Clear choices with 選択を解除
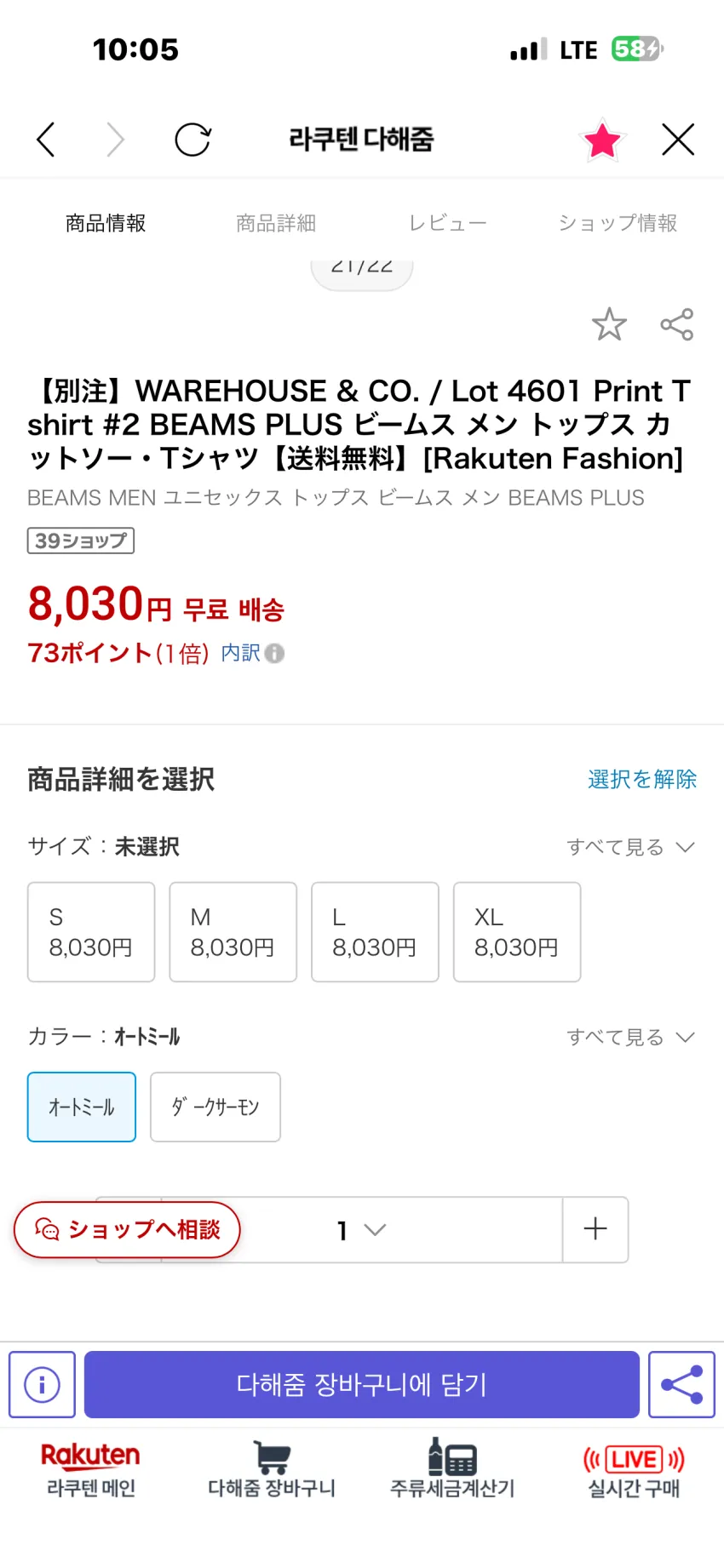This screenshot has height=1568, width=724. point(642,779)
